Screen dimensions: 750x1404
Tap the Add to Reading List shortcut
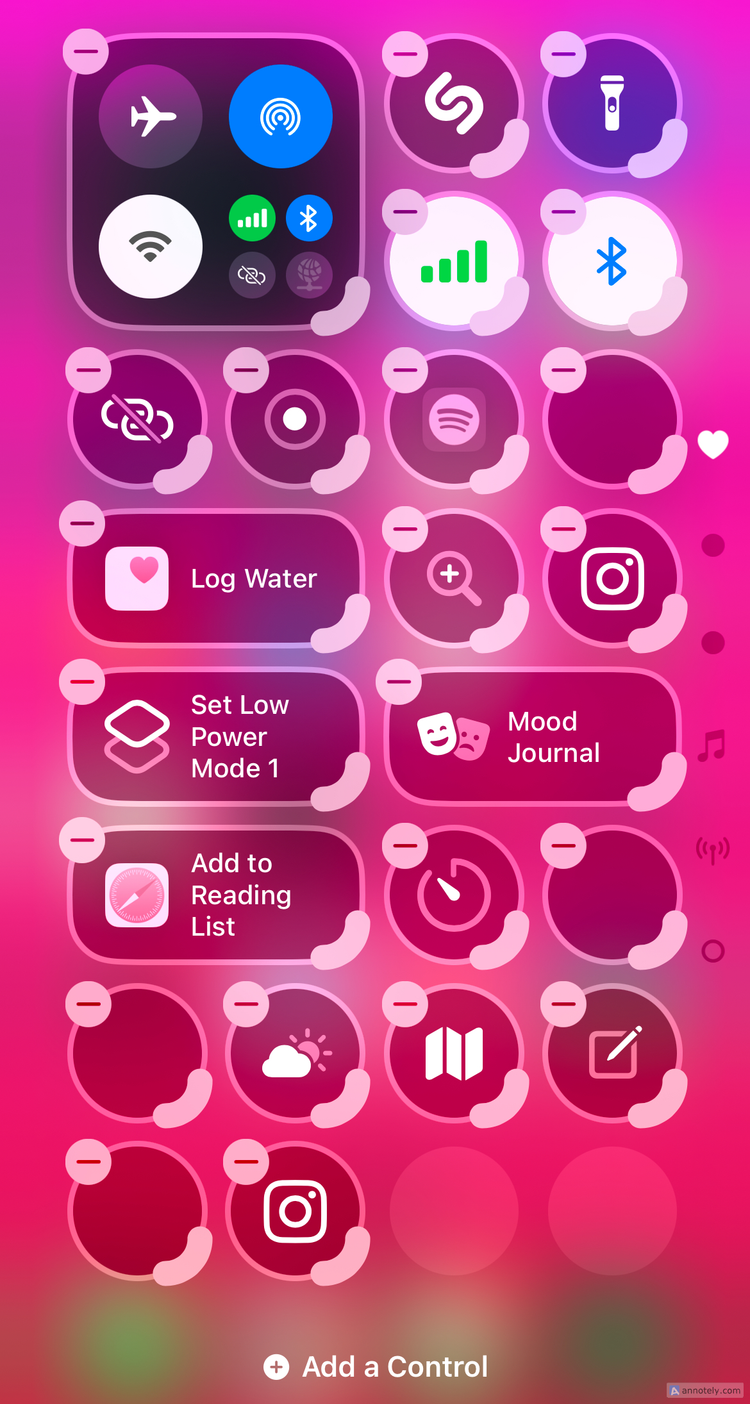[x=216, y=895]
